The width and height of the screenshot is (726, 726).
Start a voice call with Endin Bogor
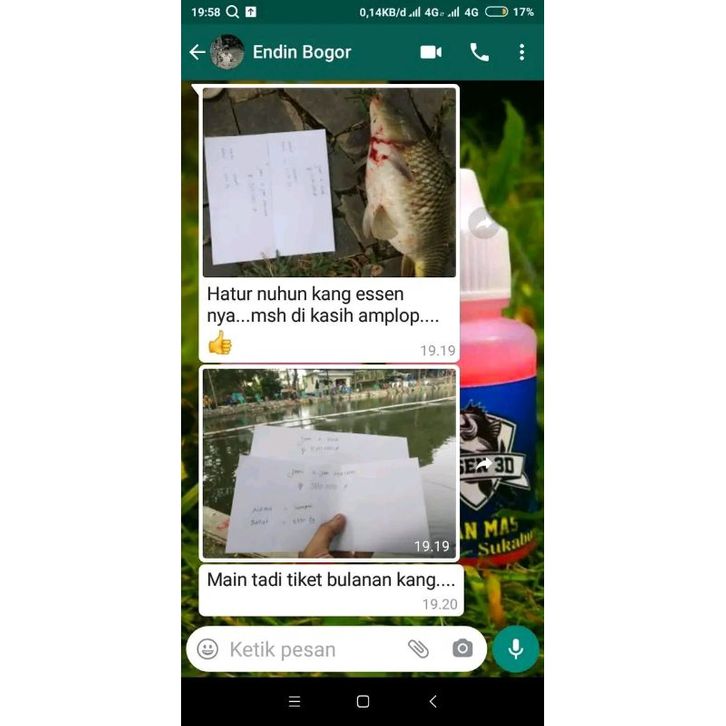[x=480, y=52]
